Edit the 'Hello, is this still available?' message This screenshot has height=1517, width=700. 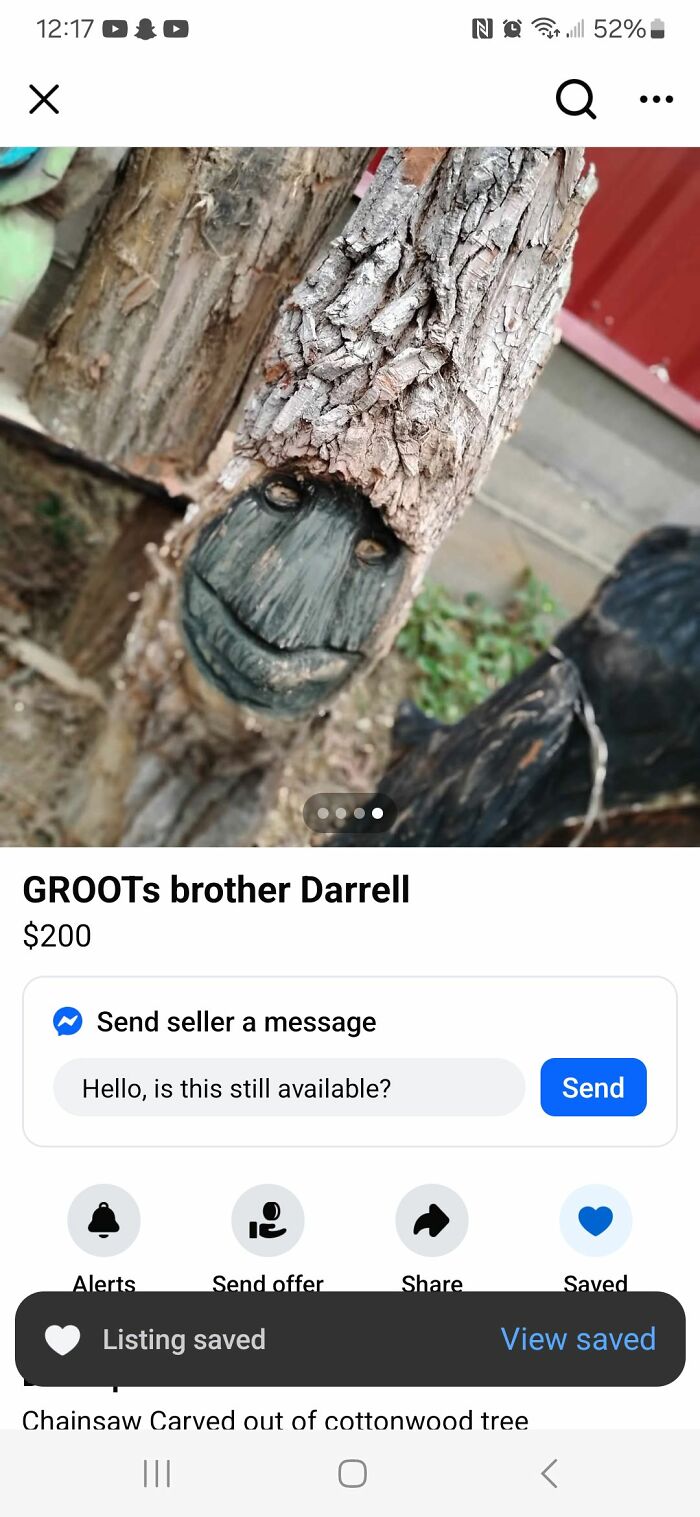(288, 1087)
